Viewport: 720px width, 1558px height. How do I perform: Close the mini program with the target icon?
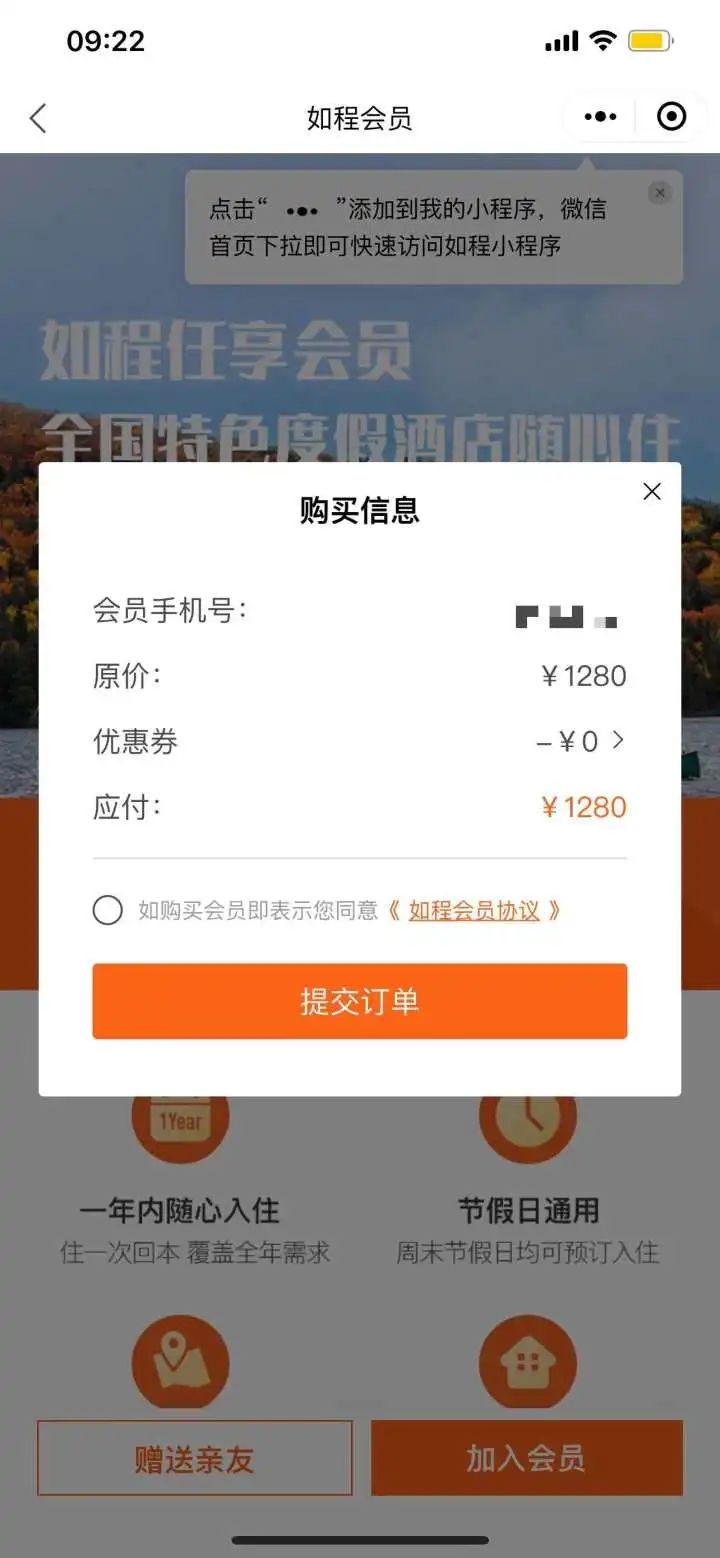[671, 117]
